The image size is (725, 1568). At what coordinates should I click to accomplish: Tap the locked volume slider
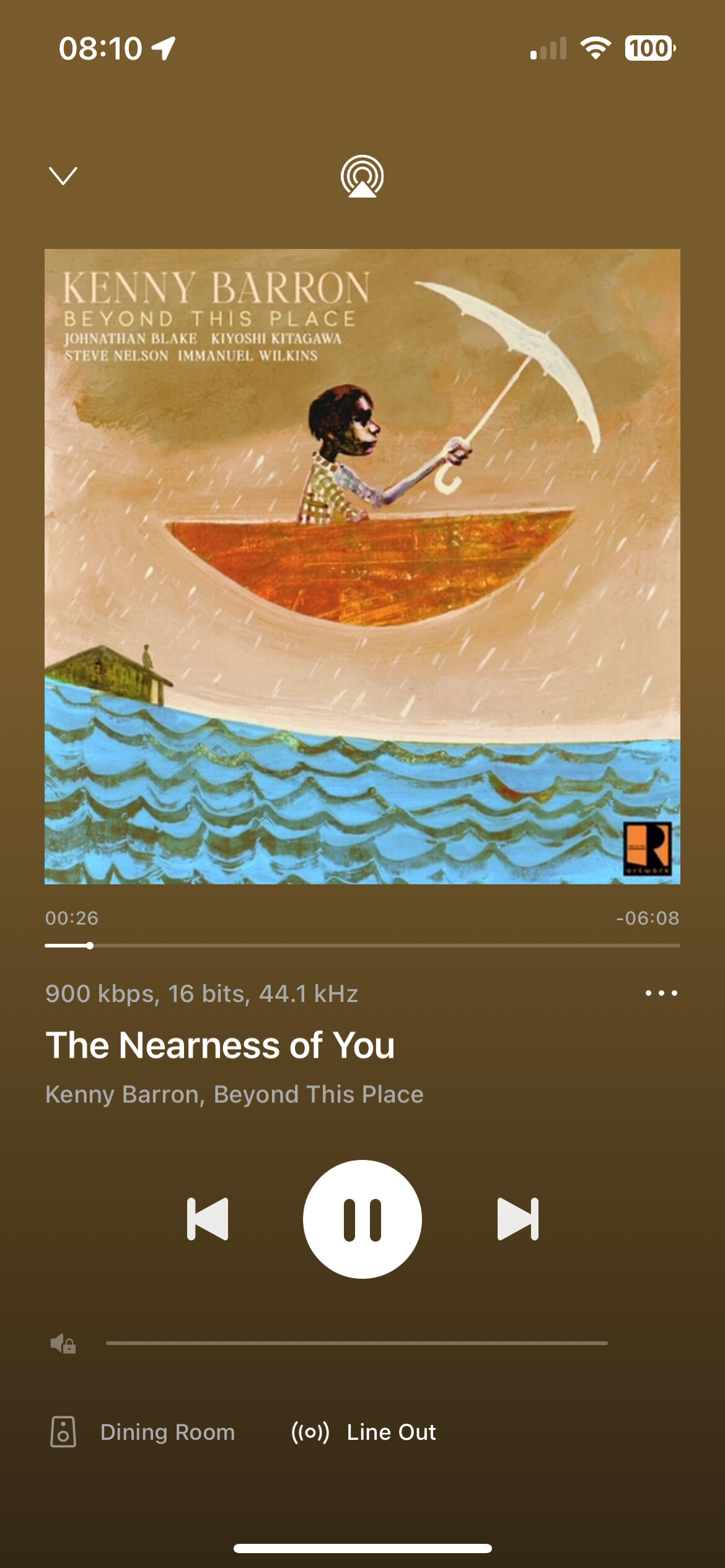[x=357, y=1343]
